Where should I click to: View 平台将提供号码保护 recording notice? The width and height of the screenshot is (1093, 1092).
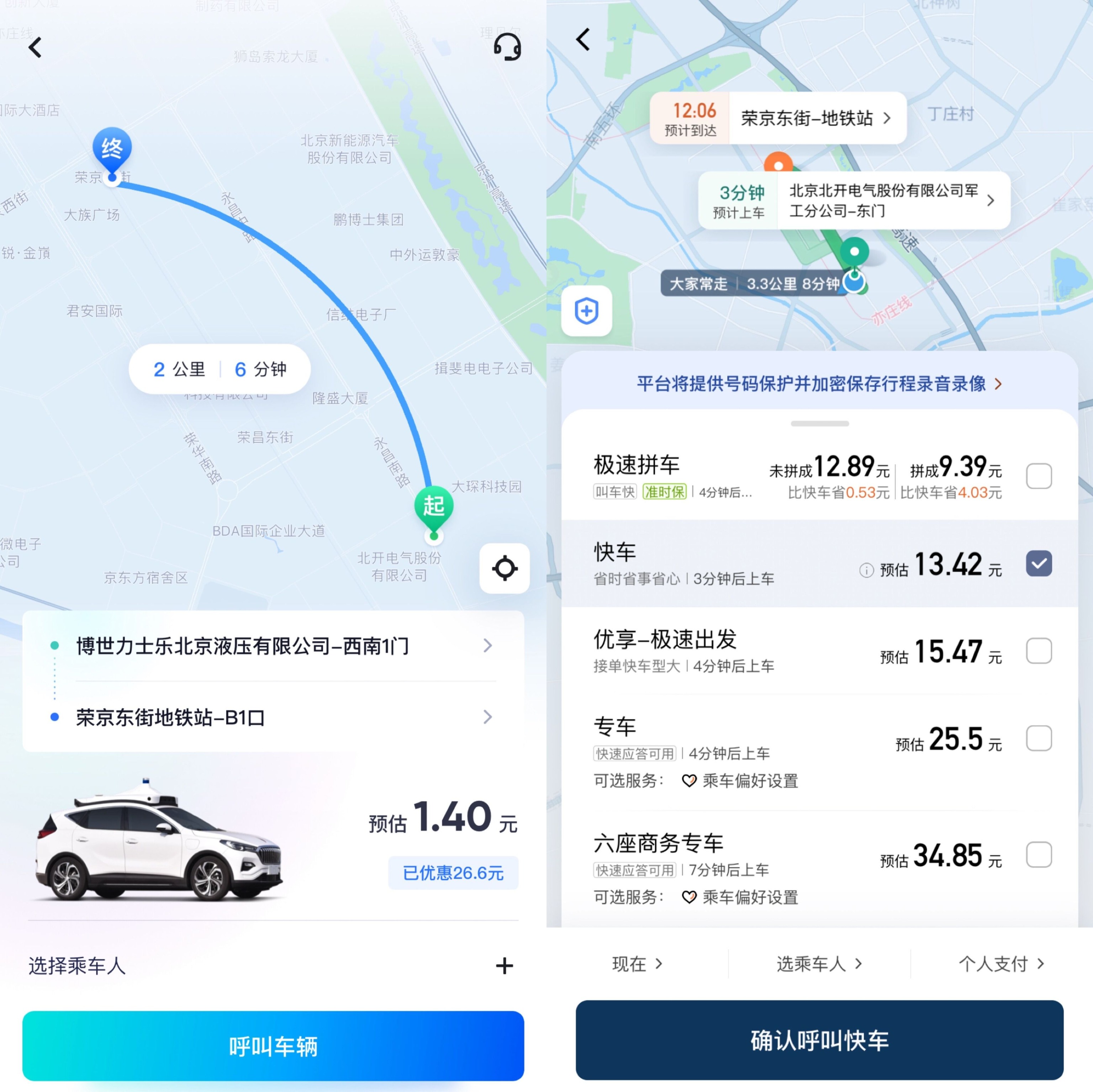tap(819, 384)
